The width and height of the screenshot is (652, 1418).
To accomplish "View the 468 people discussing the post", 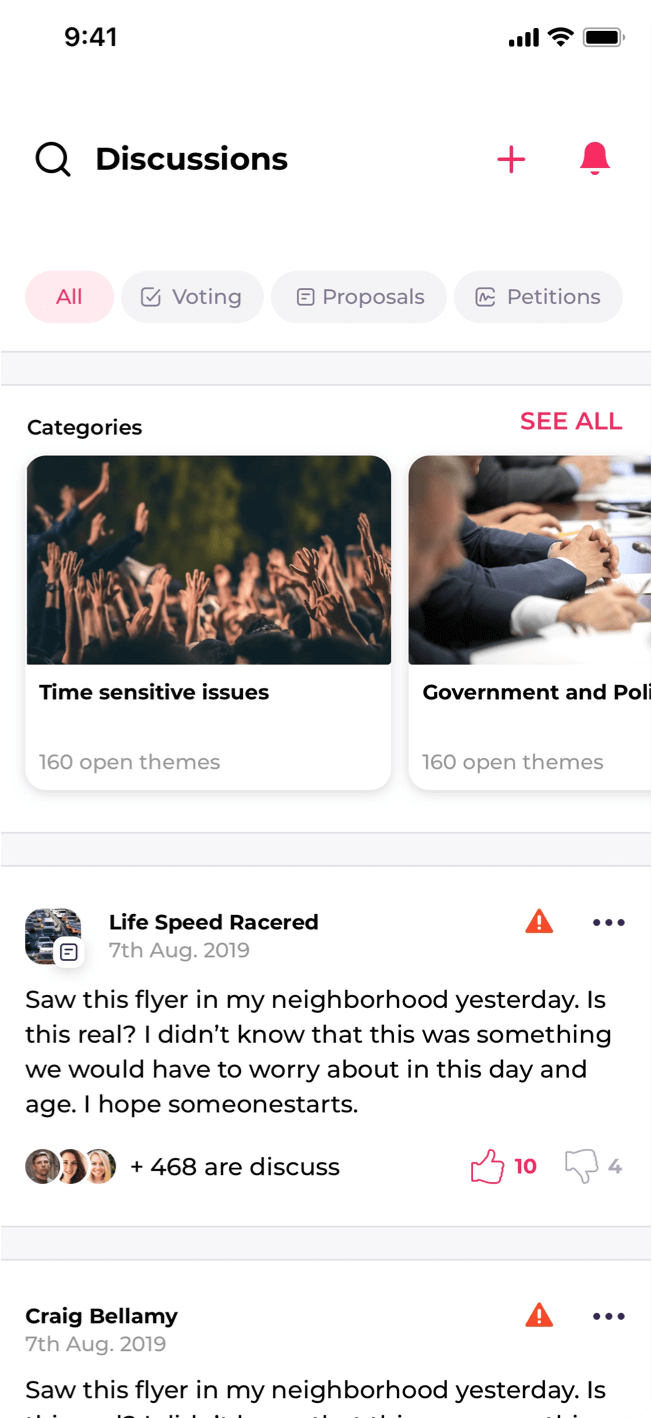I will pyautogui.click(x=234, y=1166).
